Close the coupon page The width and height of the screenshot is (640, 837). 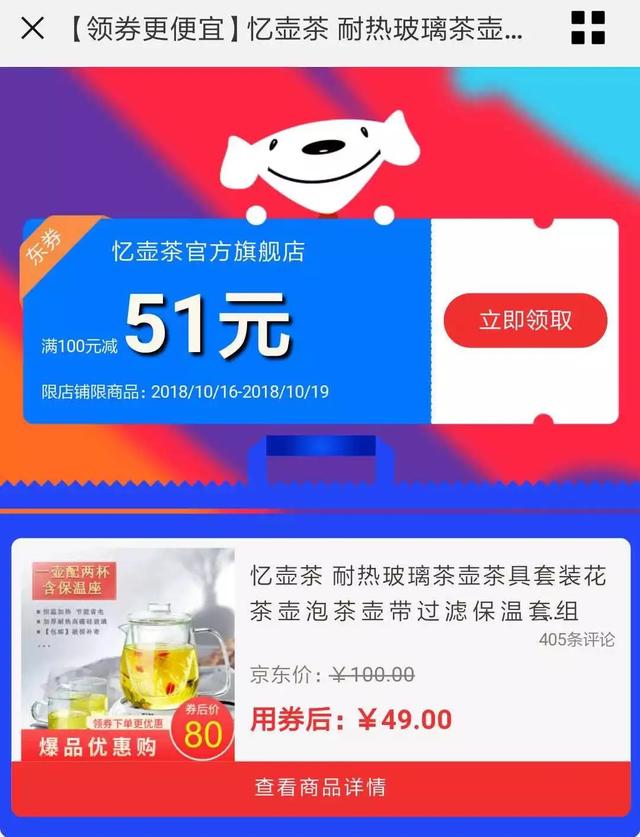pos(32,29)
